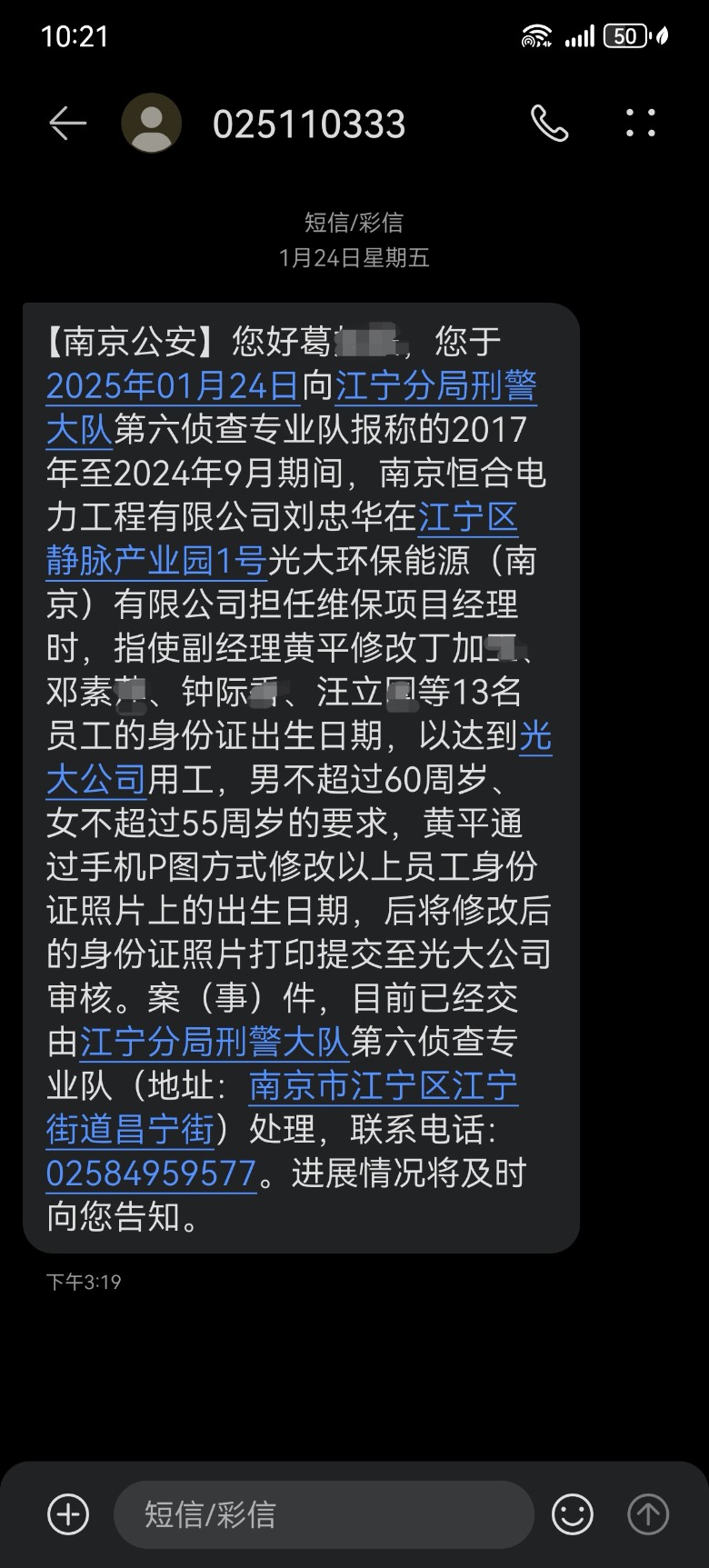The height and width of the screenshot is (1568, 709).
Task: Dial the linked number 02584959577
Action: (151, 1173)
